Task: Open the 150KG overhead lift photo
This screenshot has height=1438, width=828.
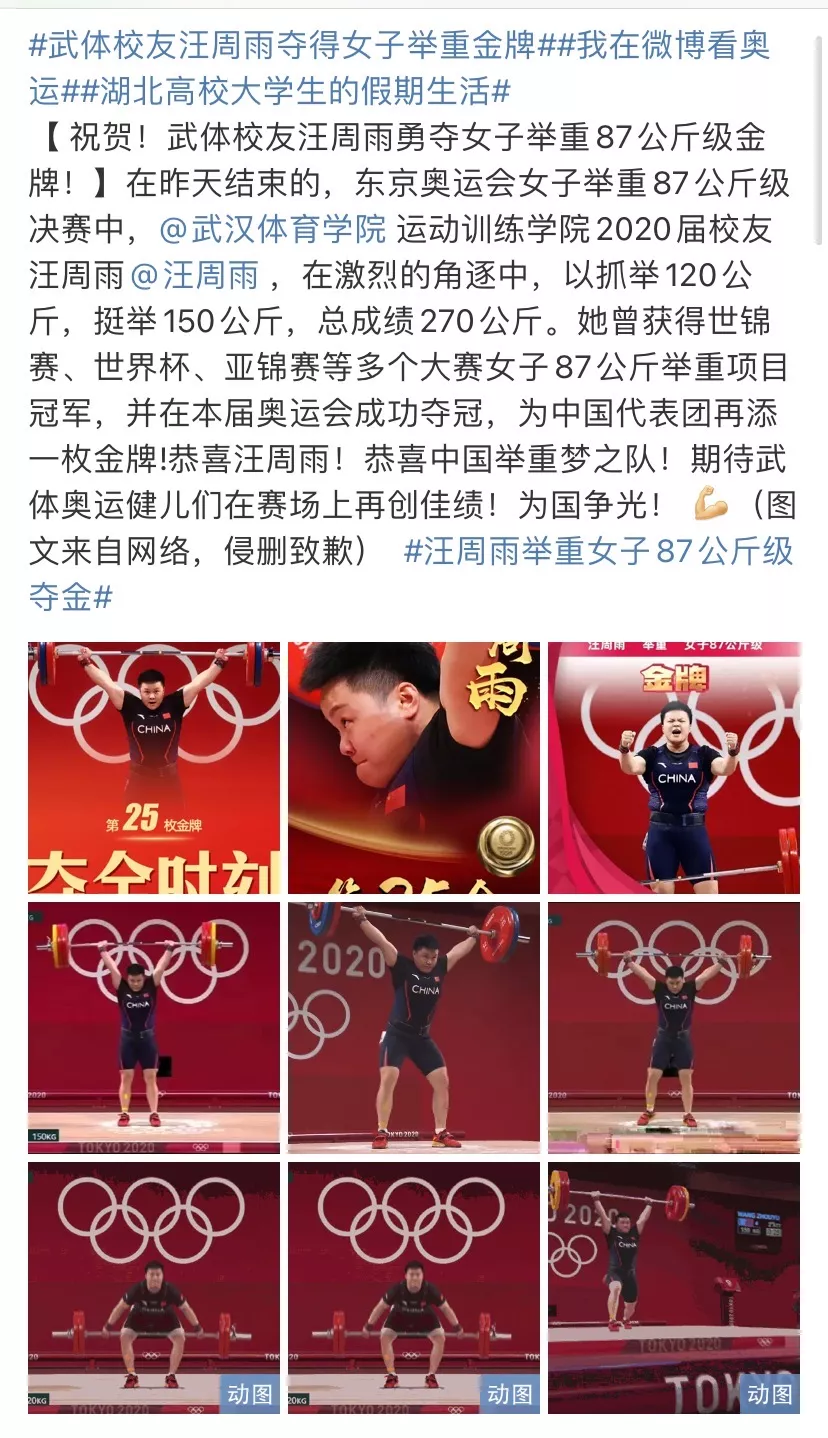Action: (154, 1027)
